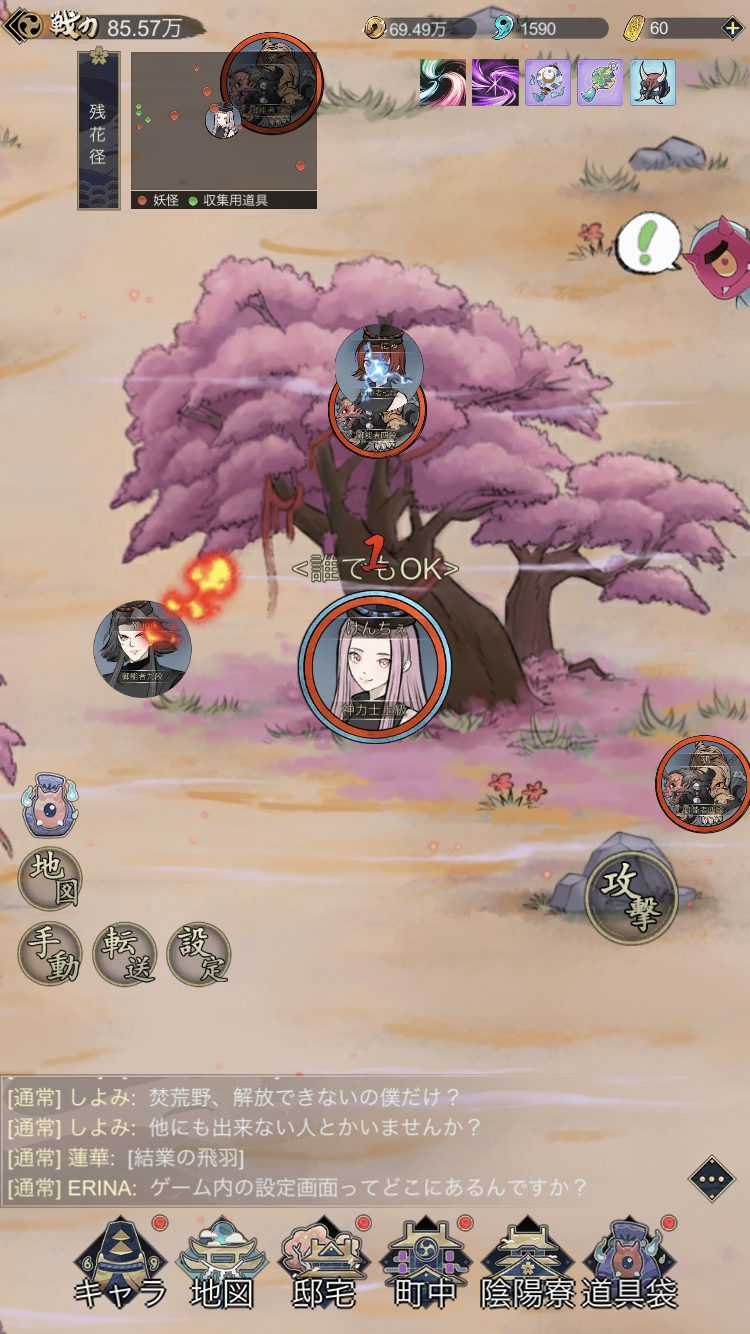Image resolution: width=750 pixels, height=1334 pixels.
Task: Open the 道具袋 item bag tab
Action: pos(630,1262)
